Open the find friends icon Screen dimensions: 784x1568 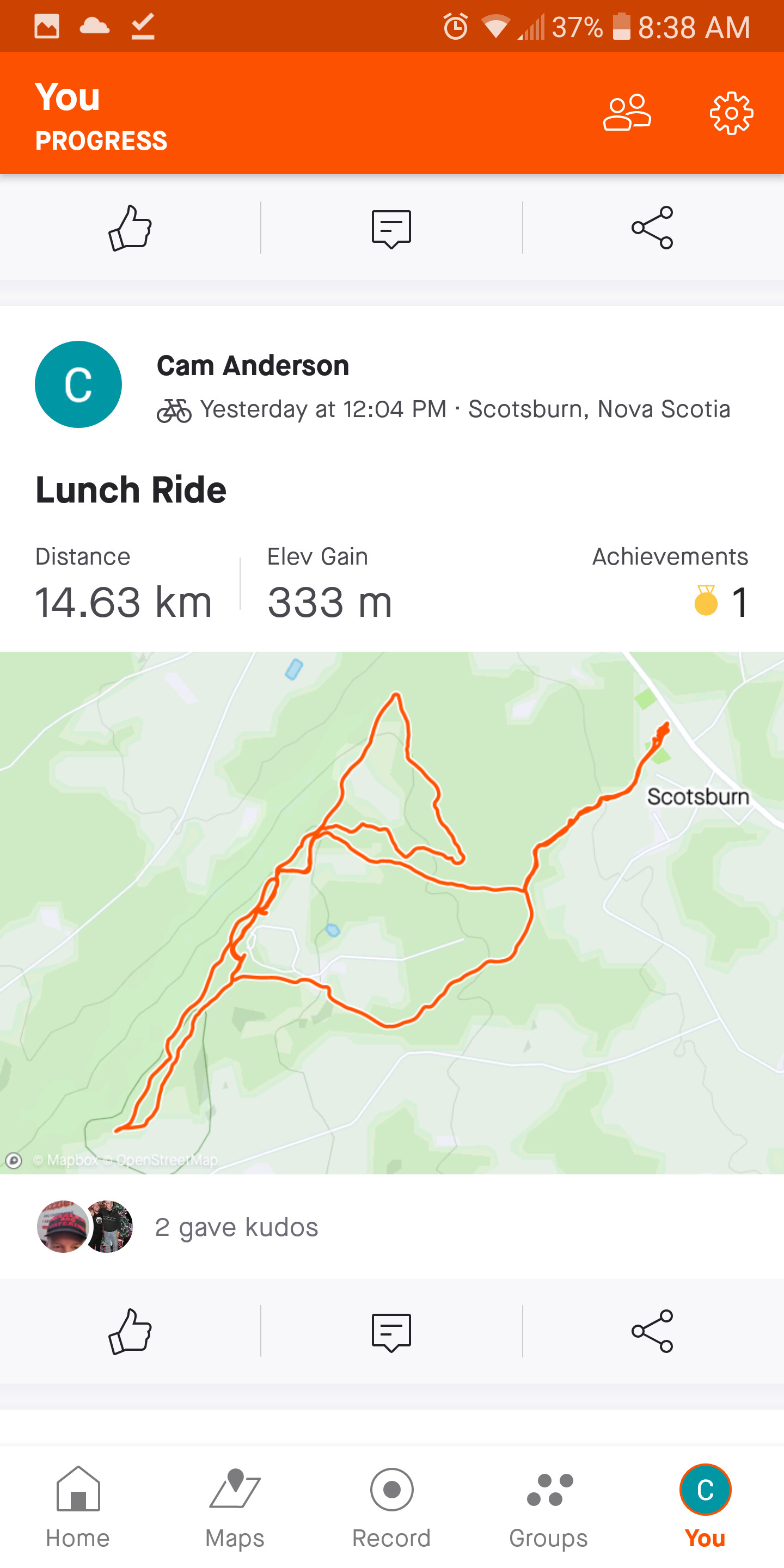click(627, 113)
